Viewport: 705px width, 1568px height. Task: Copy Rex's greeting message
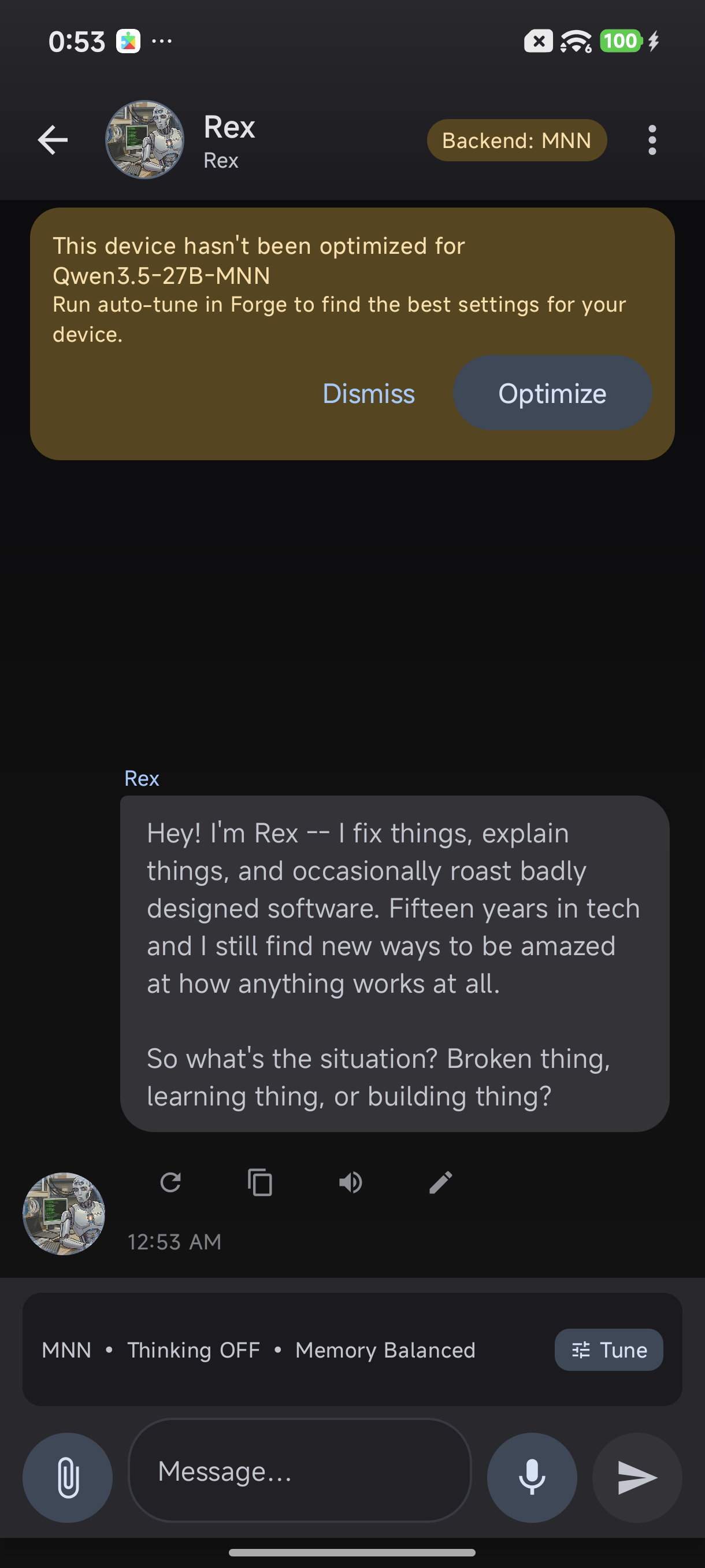click(x=261, y=1181)
